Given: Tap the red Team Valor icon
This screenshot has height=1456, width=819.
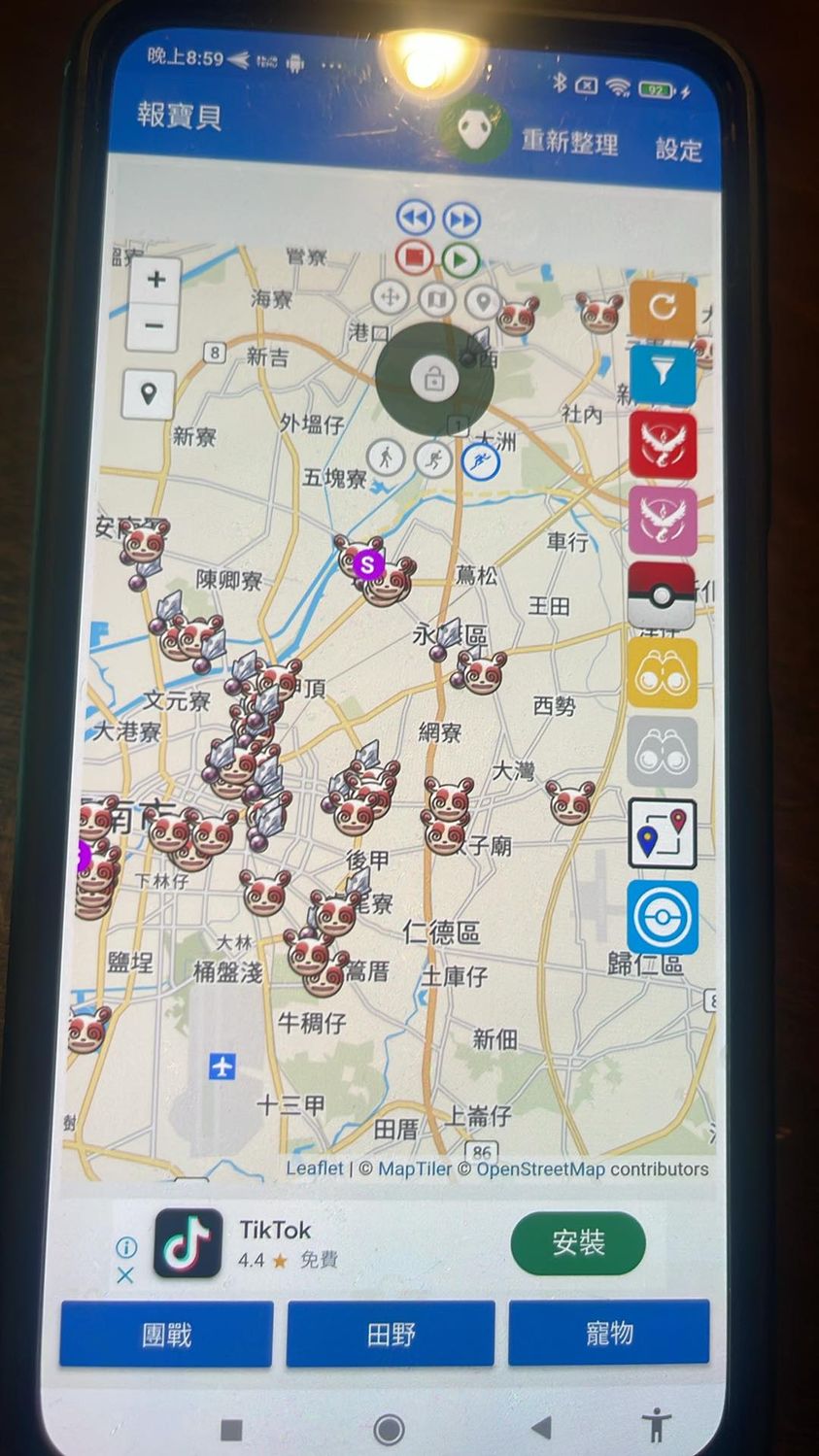Looking at the screenshot, I should (663, 445).
